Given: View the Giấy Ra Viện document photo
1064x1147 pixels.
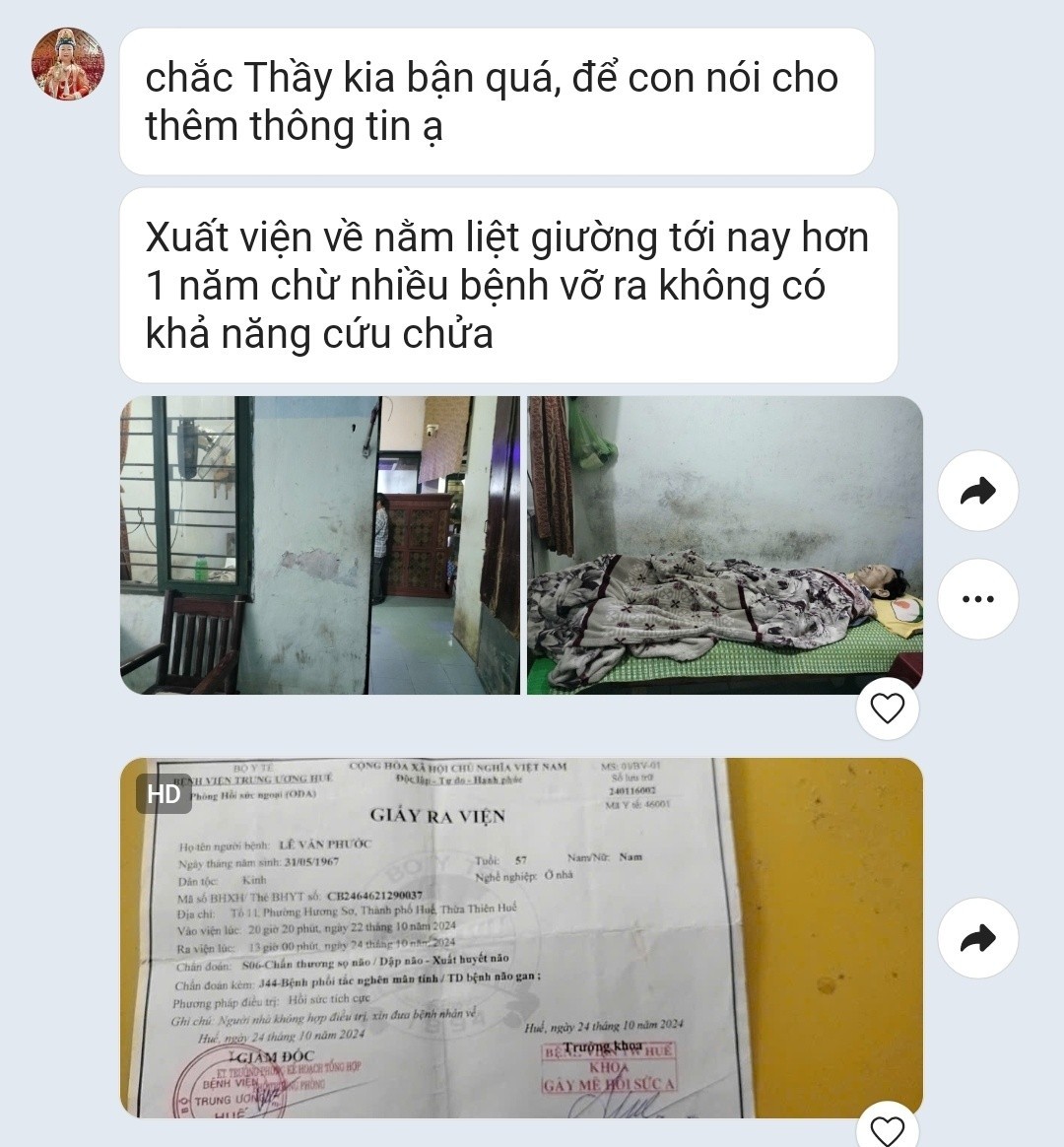Looking at the screenshot, I should point(520,936).
